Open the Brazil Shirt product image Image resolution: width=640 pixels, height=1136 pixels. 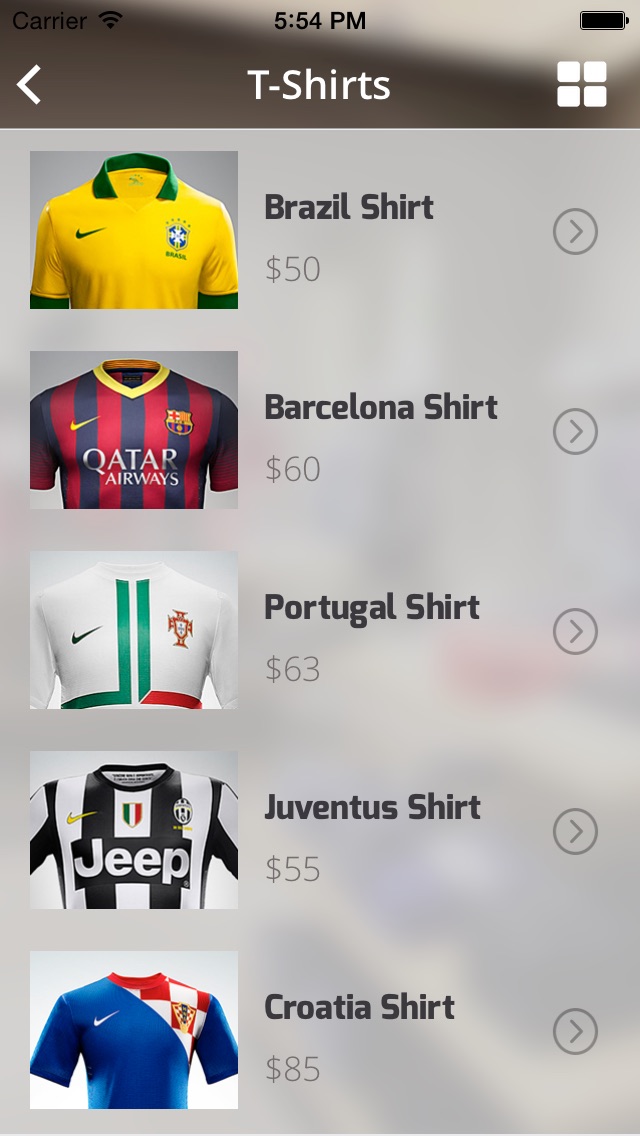(x=134, y=230)
